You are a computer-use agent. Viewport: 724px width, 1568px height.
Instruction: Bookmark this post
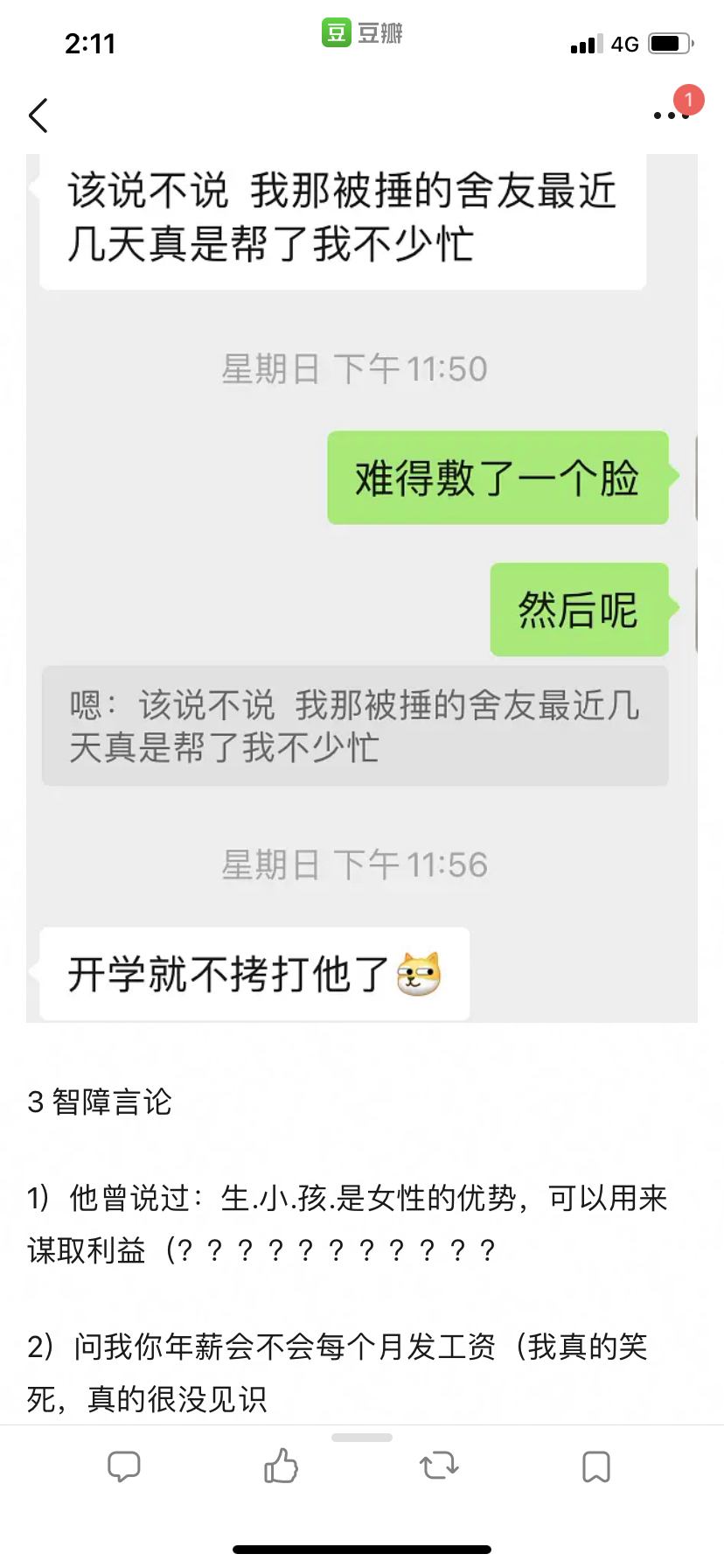[596, 1466]
